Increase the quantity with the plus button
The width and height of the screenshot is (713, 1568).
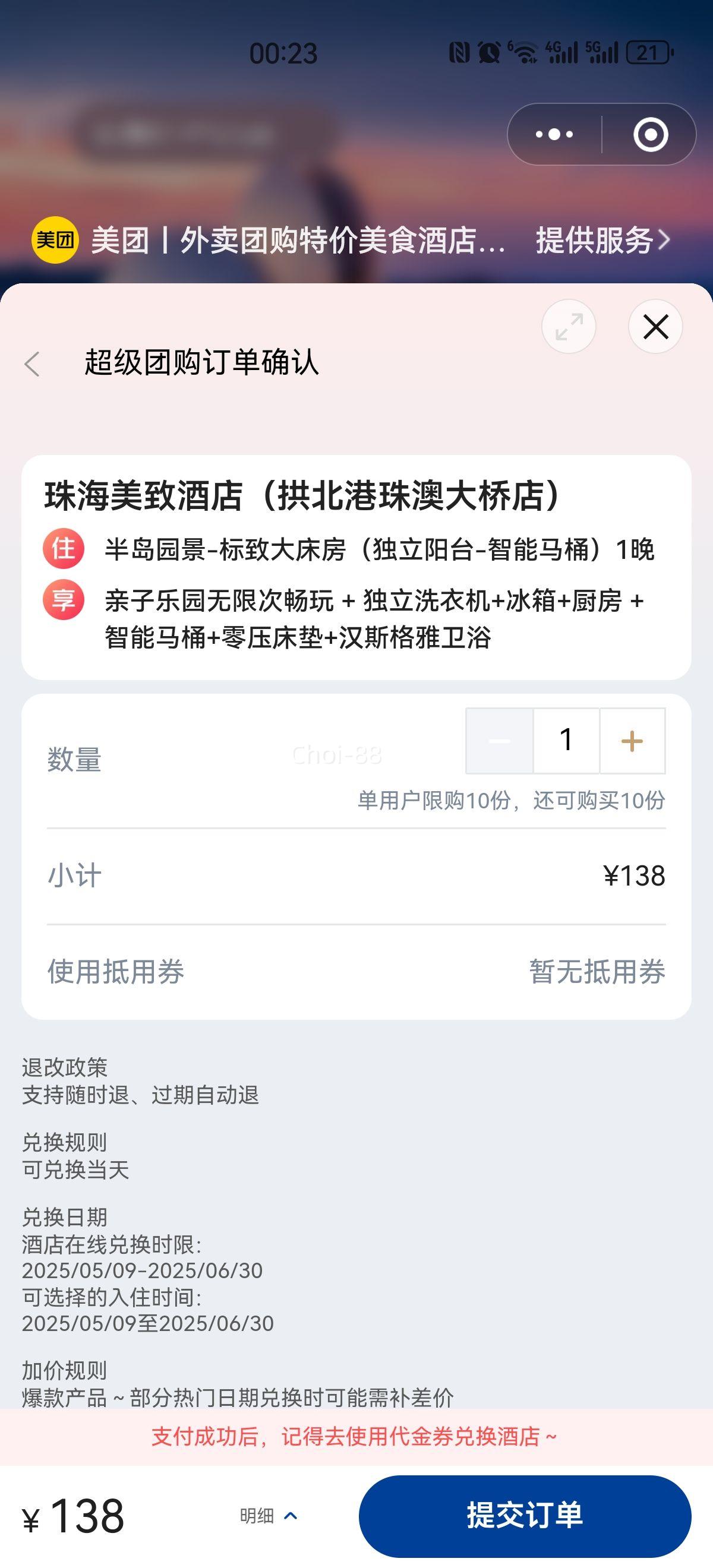tap(632, 741)
